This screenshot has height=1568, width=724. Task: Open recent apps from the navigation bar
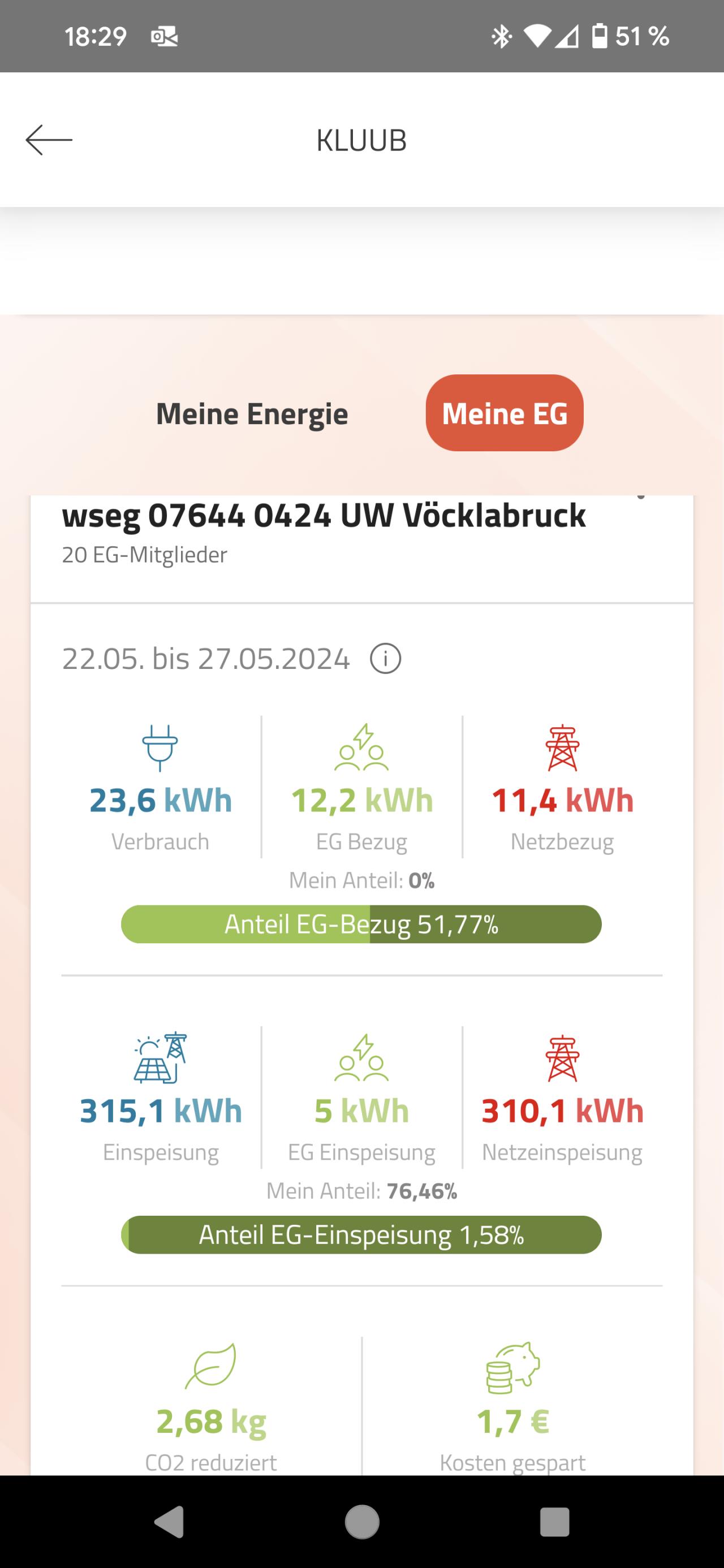point(554,1522)
